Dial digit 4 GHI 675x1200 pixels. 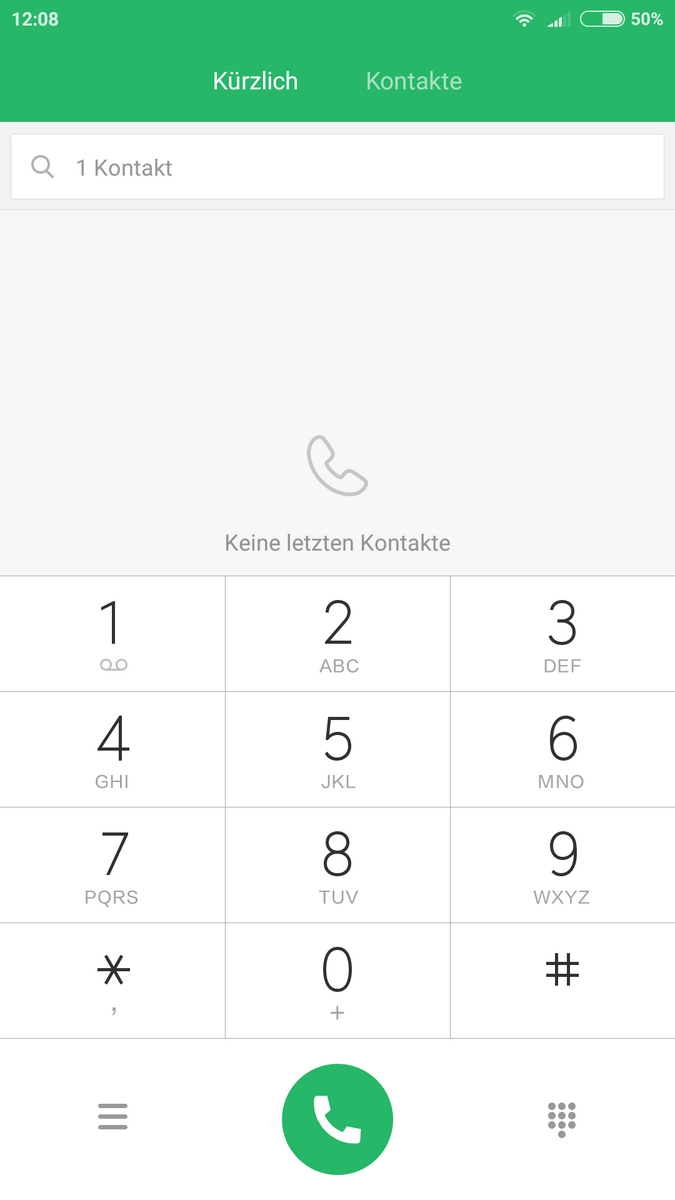click(112, 750)
